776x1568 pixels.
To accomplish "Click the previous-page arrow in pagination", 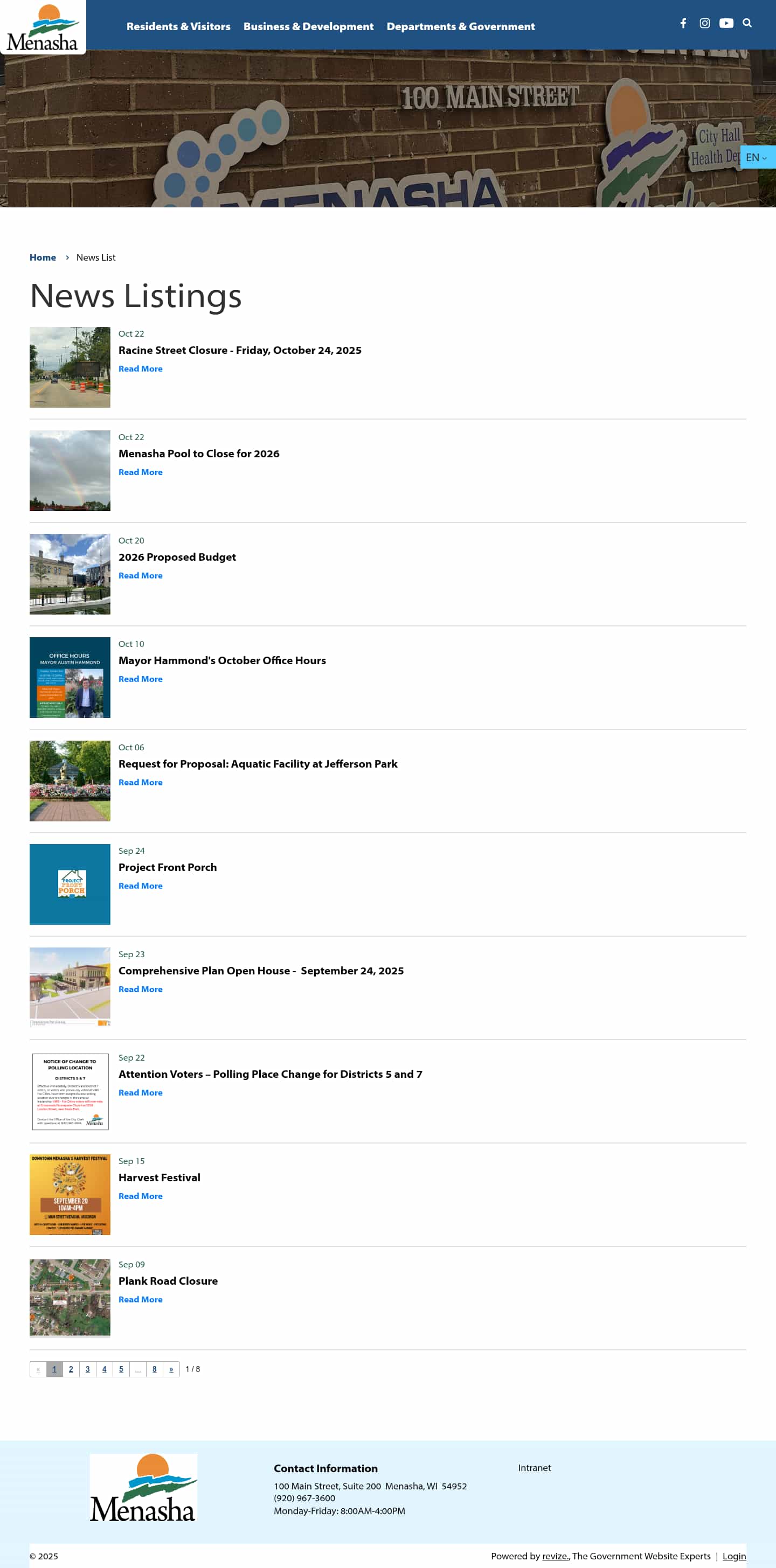I will tap(39, 1369).
